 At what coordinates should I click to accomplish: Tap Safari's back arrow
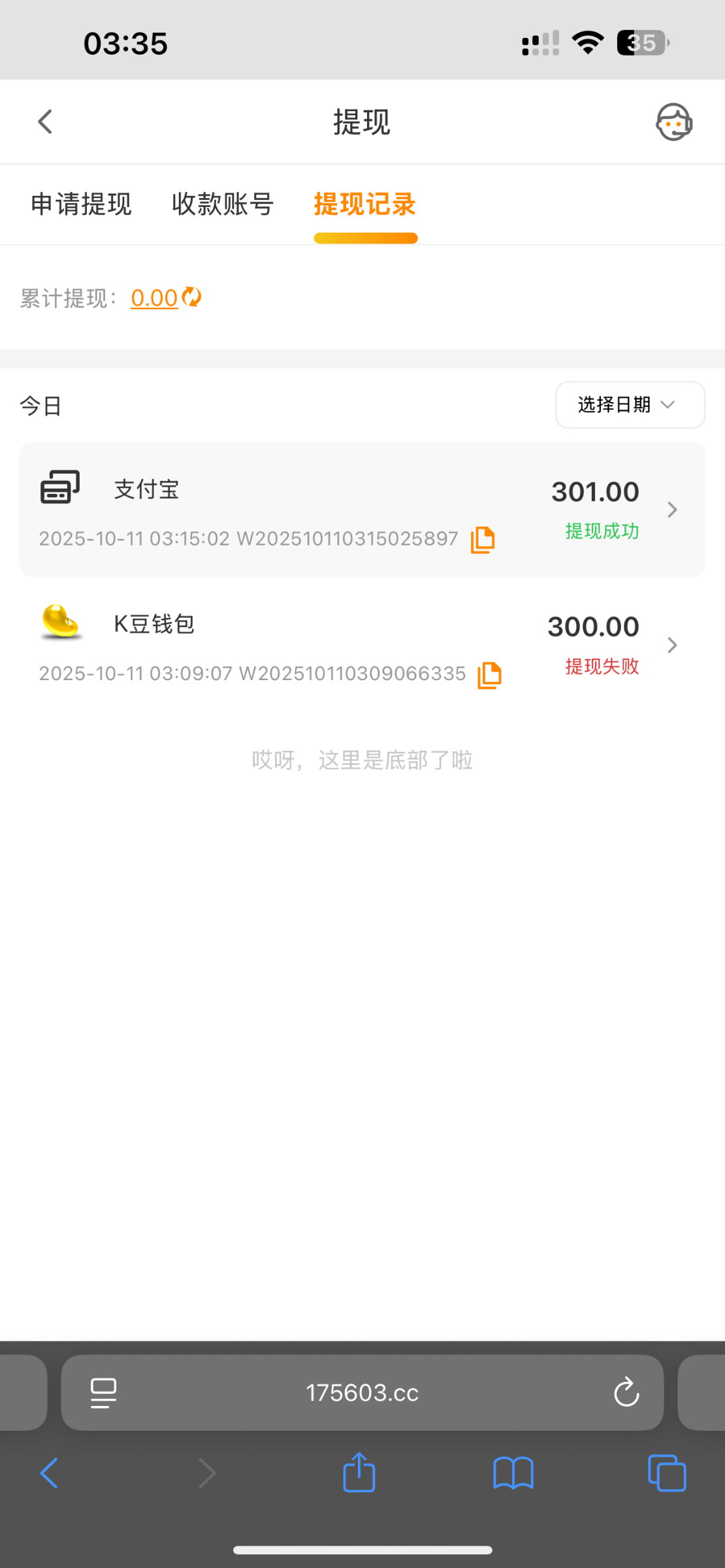click(x=50, y=1473)
